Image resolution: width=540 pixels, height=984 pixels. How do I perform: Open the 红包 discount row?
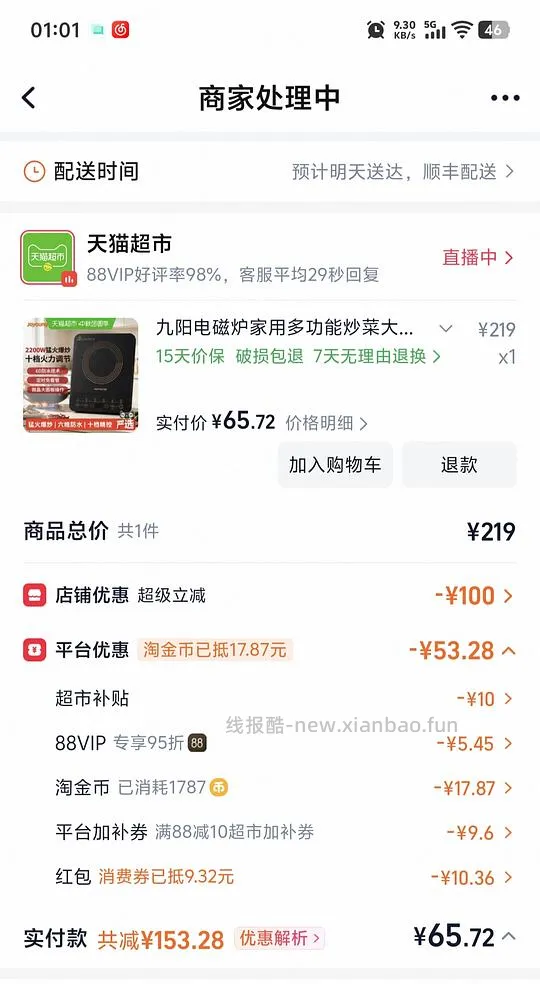click(270, 877)
